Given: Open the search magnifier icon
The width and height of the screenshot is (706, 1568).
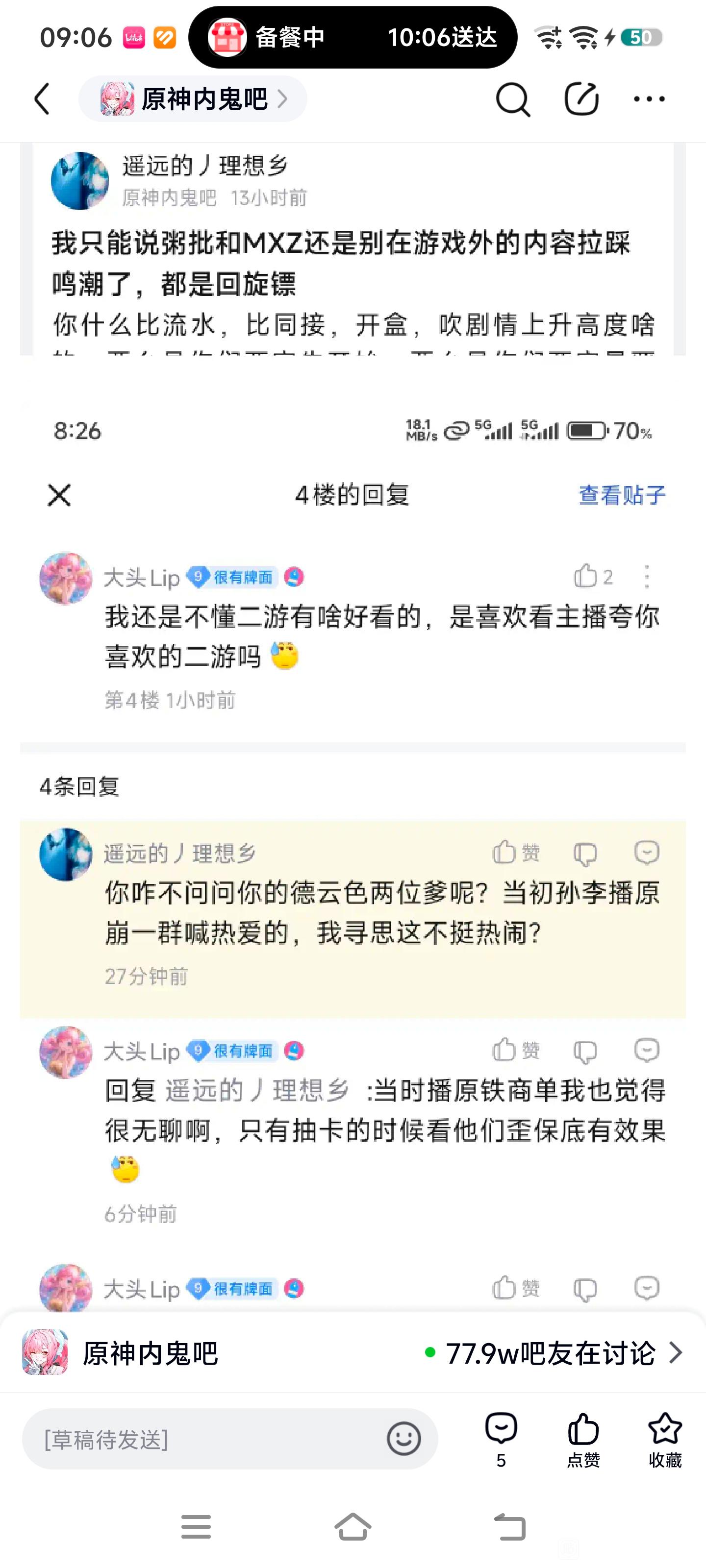Looking at the screenshot, I should (x=512, y=99).
